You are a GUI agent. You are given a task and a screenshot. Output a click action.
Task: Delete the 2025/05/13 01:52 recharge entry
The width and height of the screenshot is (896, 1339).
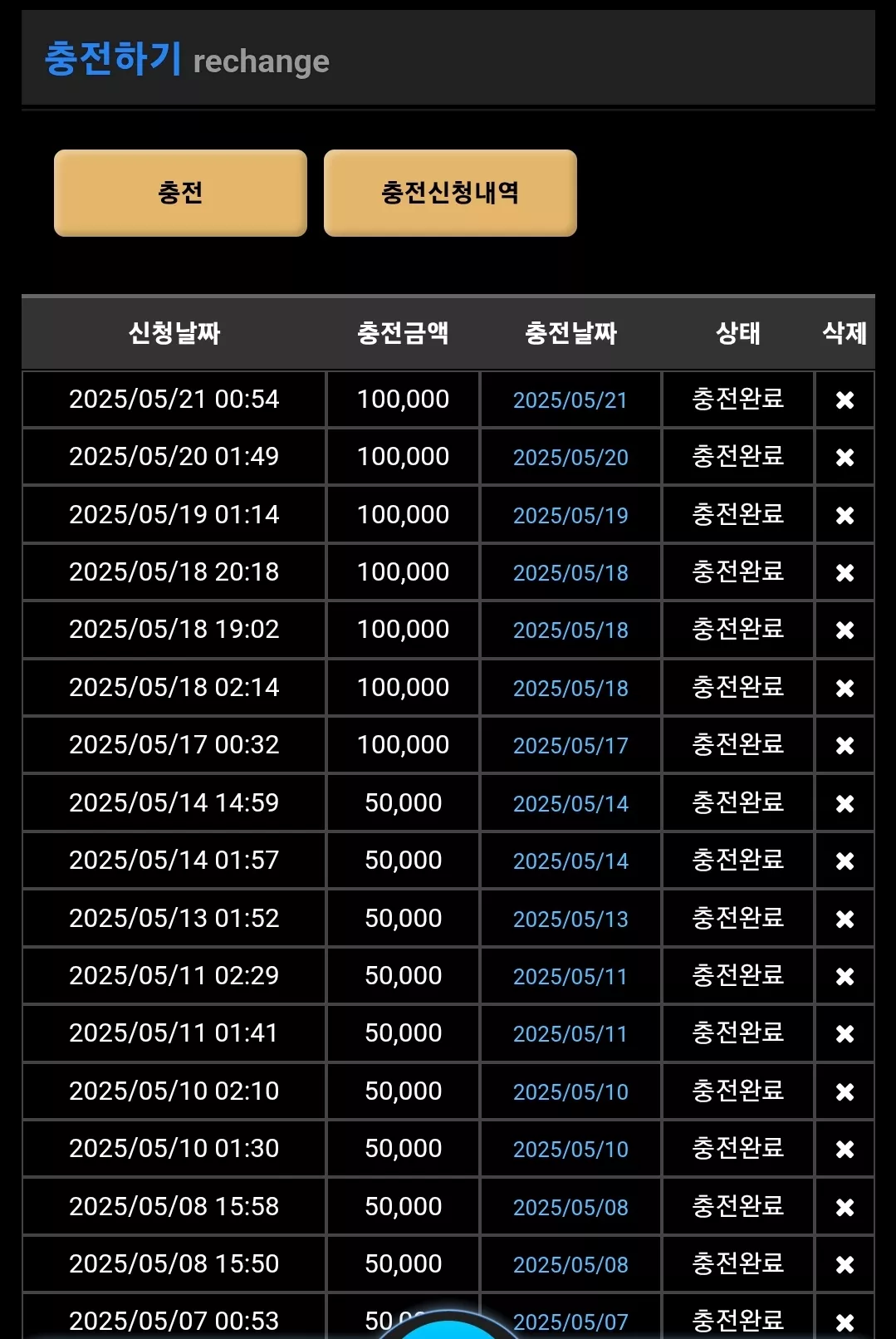[x=845, y=920]
